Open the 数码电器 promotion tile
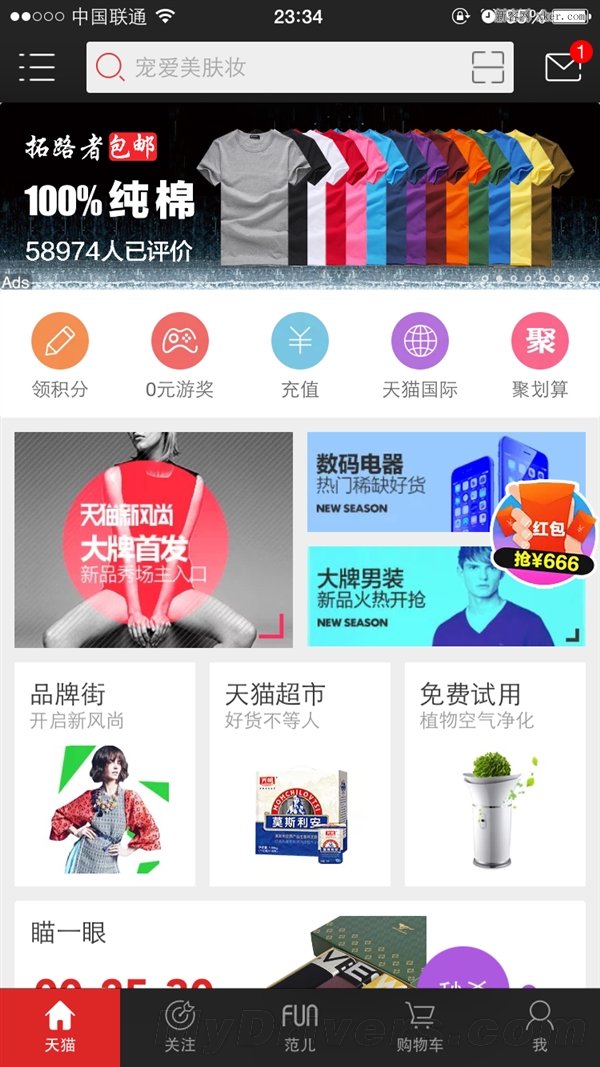Image resolution: width=600 pixels, height=1067 pixels. pyautogui.click(x=400, y=482)
